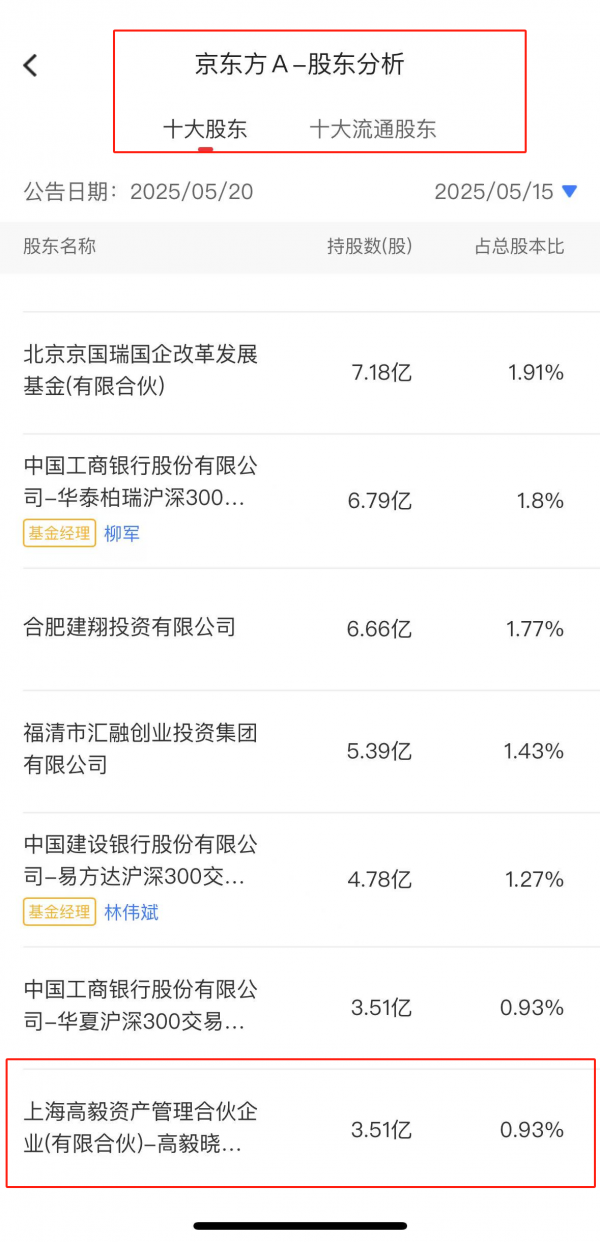
Task: Open fund manager 林伟斌's profile
Action: tap(131, 912)
